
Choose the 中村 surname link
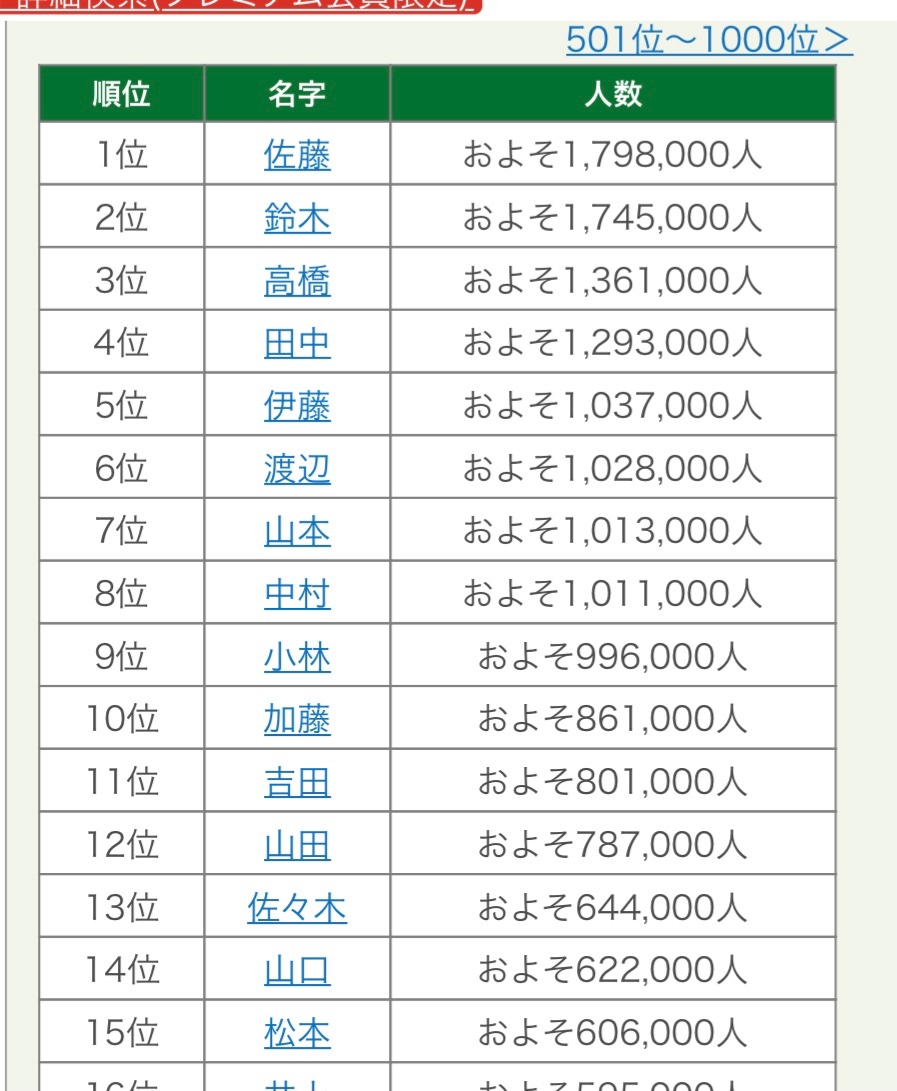coord(297,594)
